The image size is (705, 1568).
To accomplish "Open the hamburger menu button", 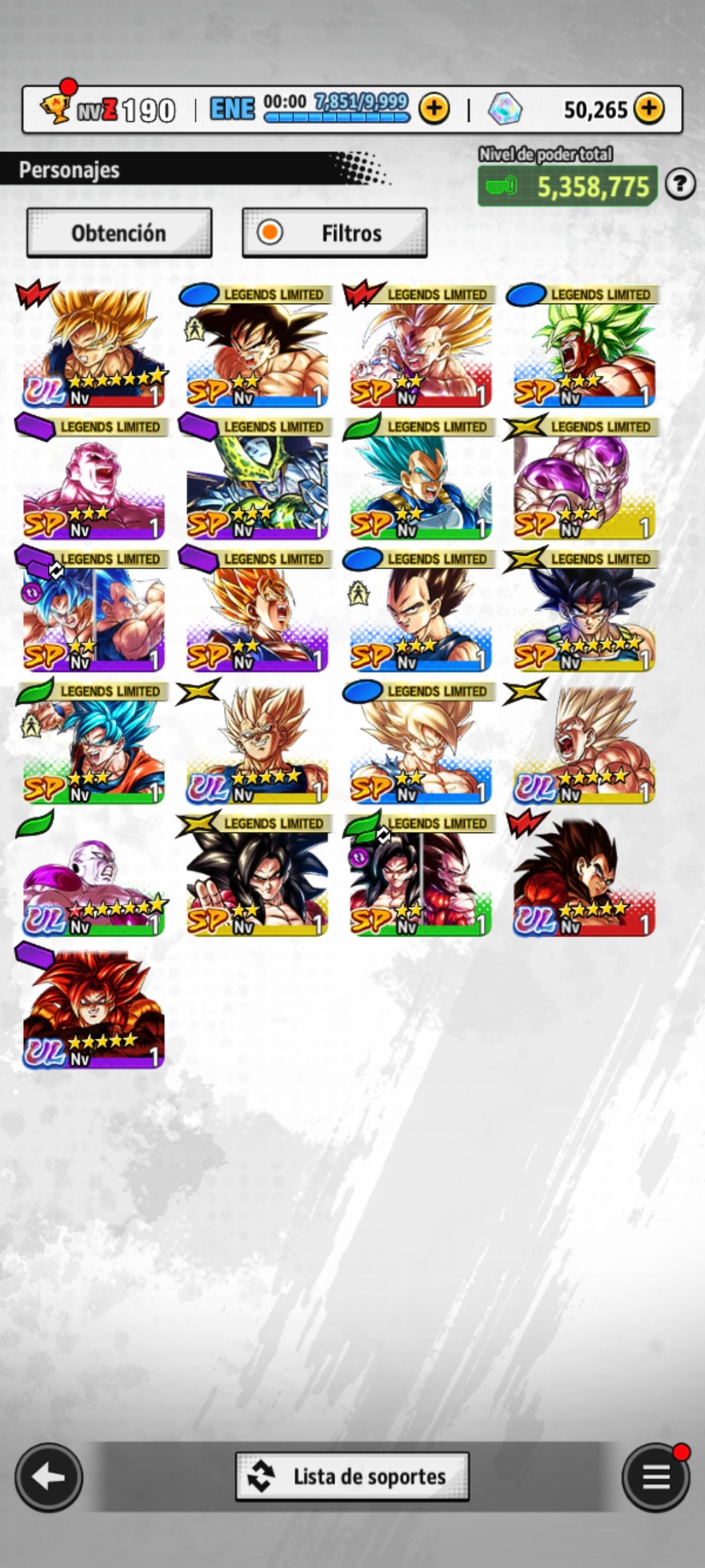I will click(x=656, y=1477).
